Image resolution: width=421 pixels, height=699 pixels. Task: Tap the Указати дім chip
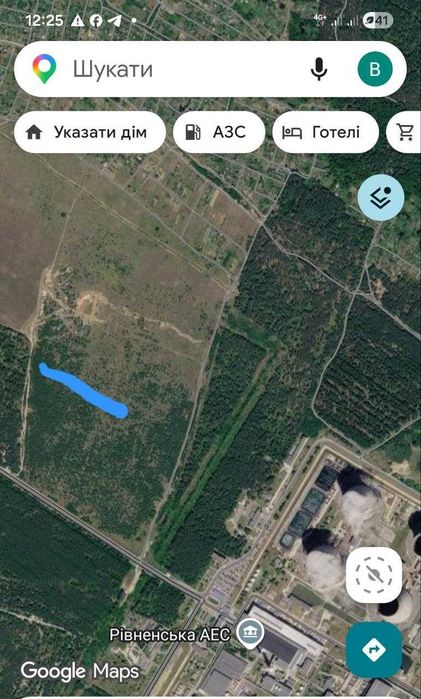pos(90,132)
